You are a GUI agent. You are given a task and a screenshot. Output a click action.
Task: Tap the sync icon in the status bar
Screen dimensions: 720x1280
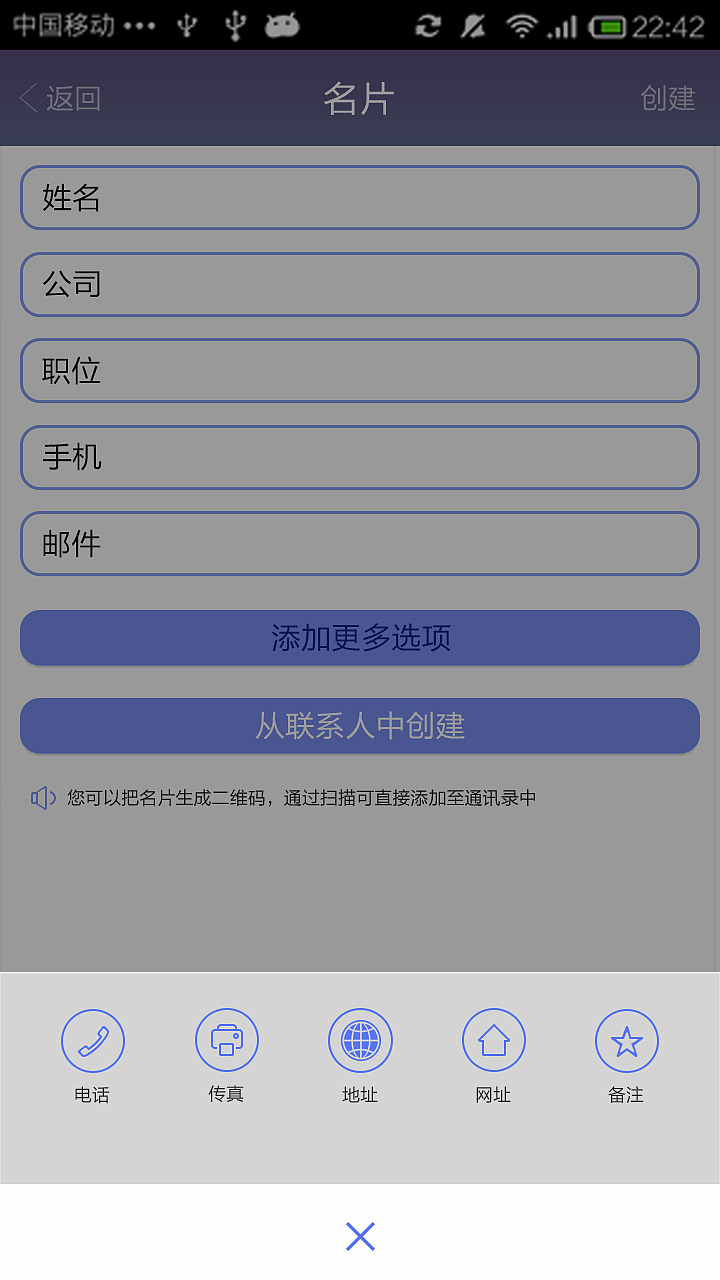(x=428, y=23)
